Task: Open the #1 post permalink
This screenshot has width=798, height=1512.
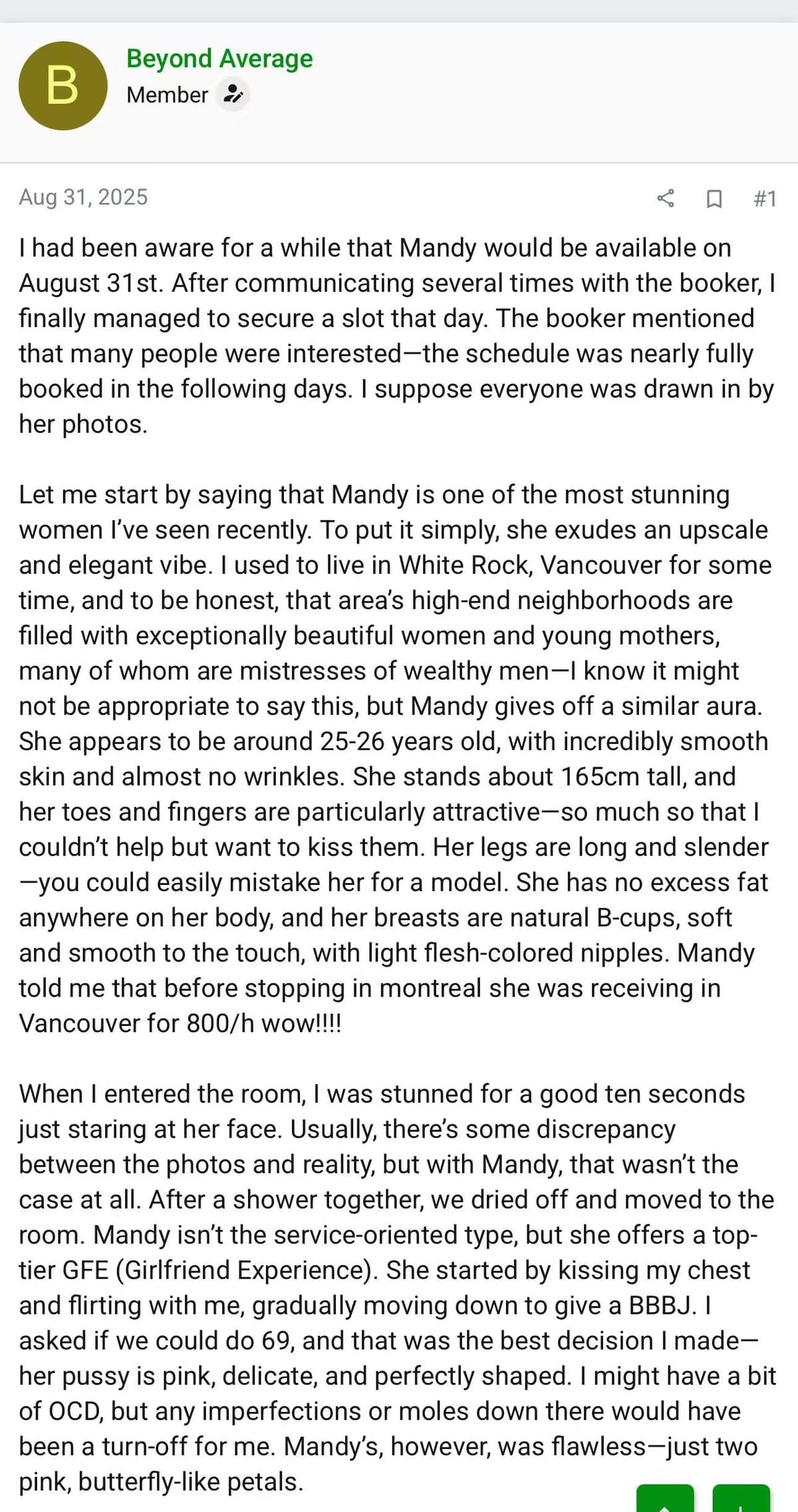Action: (x=765, y=198)
